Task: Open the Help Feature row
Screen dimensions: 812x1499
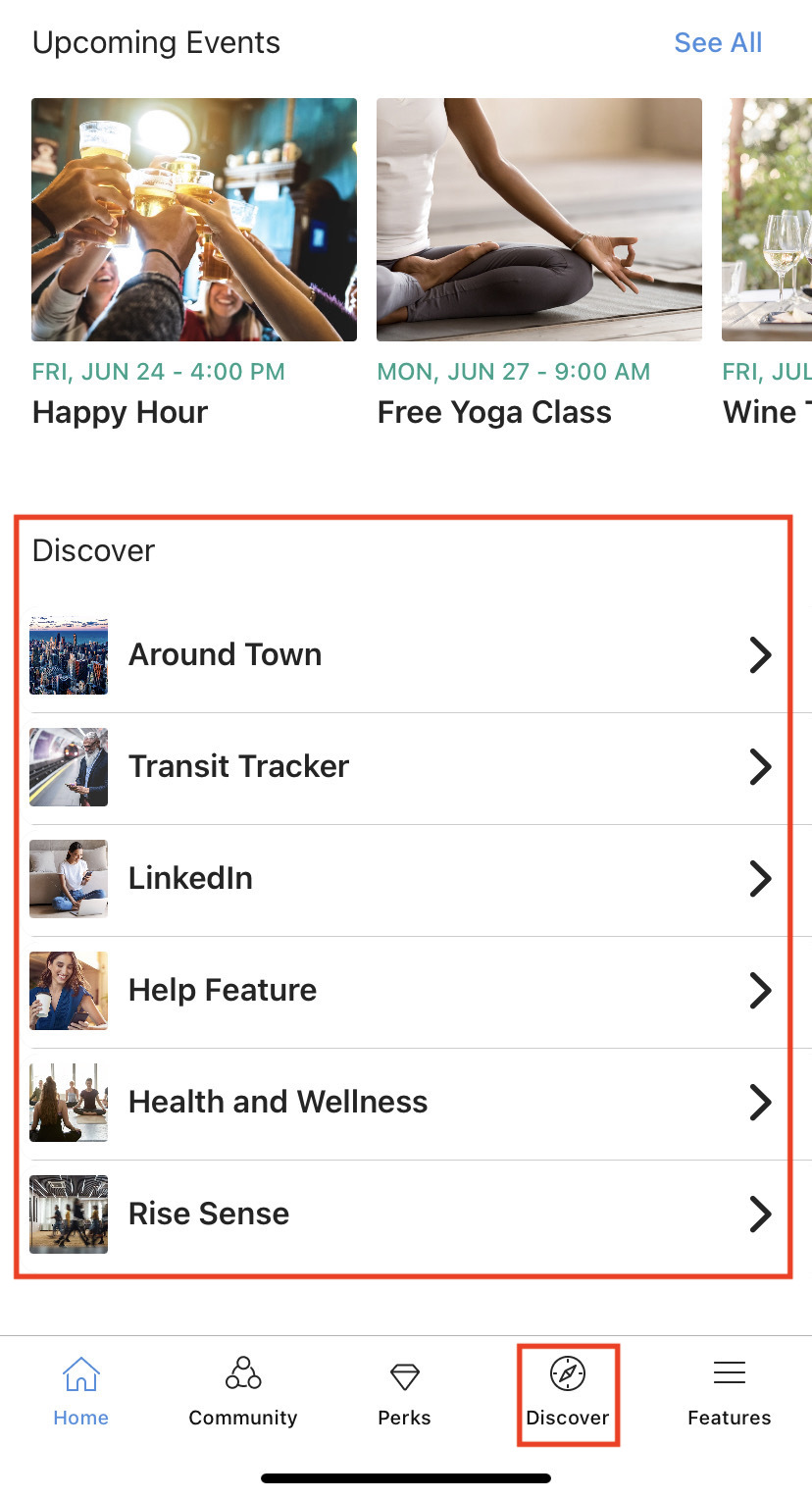Action: click(402, 990)
